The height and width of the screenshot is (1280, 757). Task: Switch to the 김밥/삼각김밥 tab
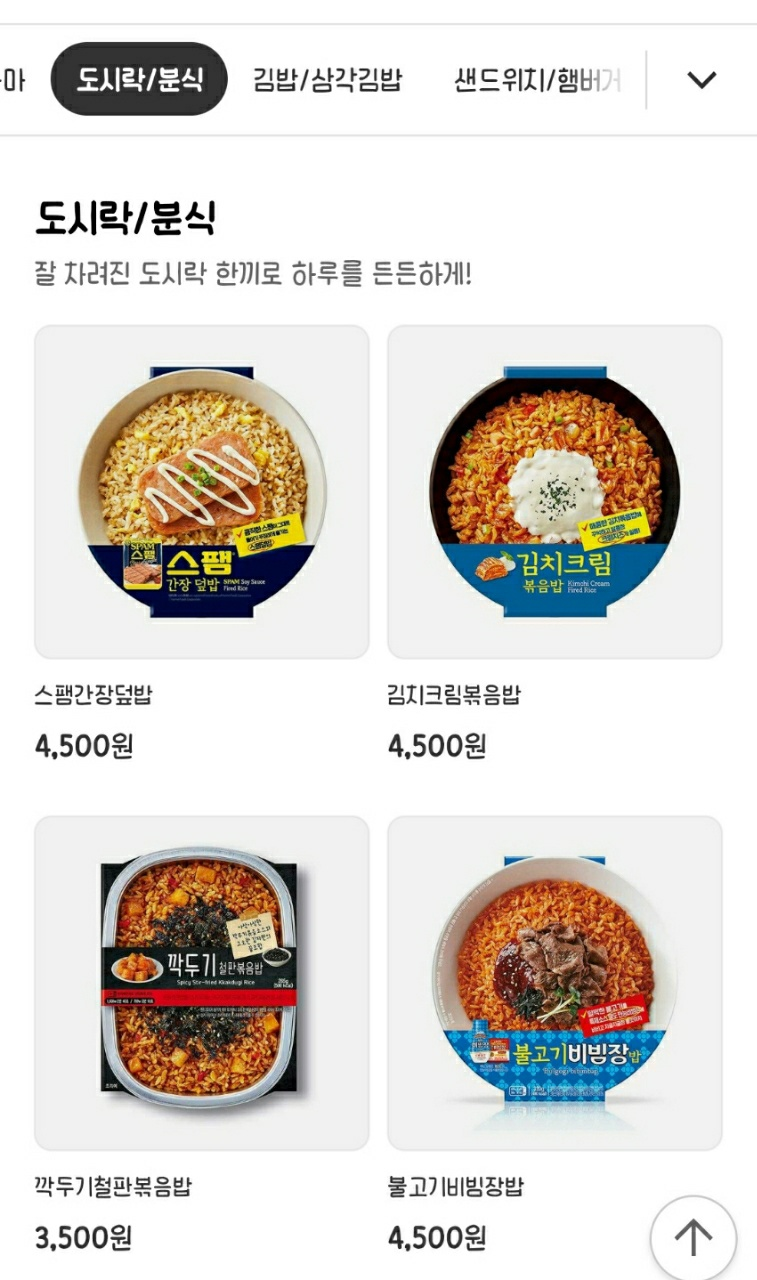coord(327,80)
